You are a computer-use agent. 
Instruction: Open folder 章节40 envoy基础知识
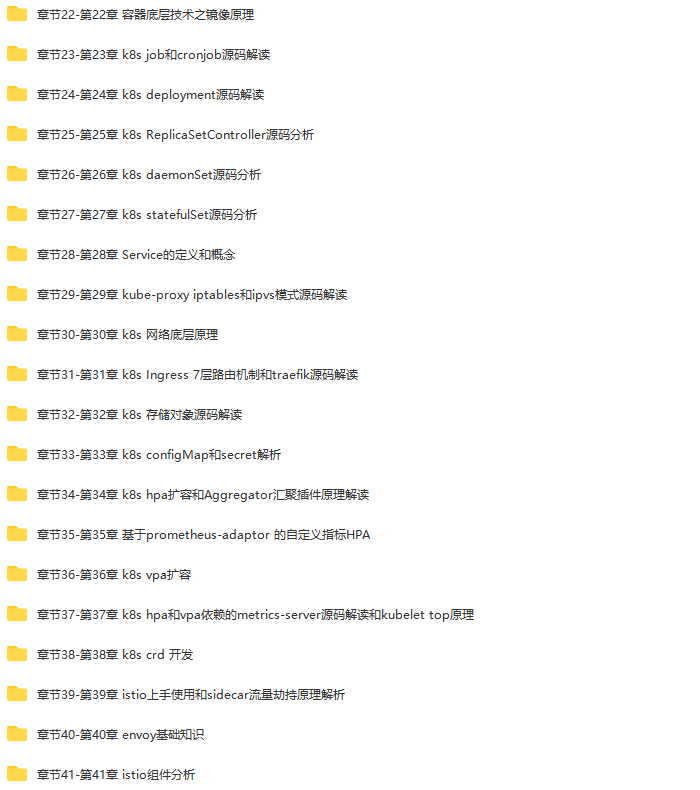click(120, 734)
